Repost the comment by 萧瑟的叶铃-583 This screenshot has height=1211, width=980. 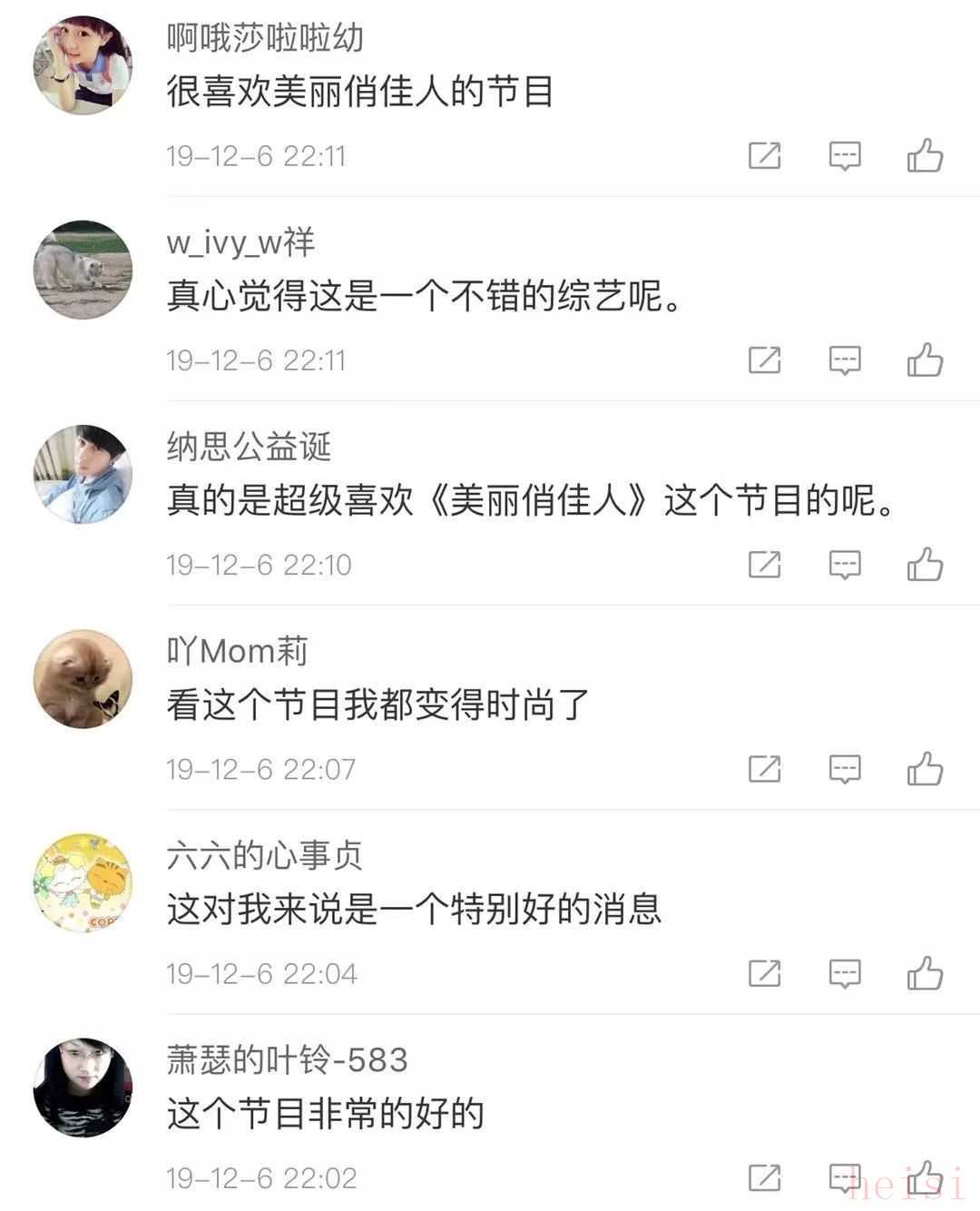click(764, 1177)
